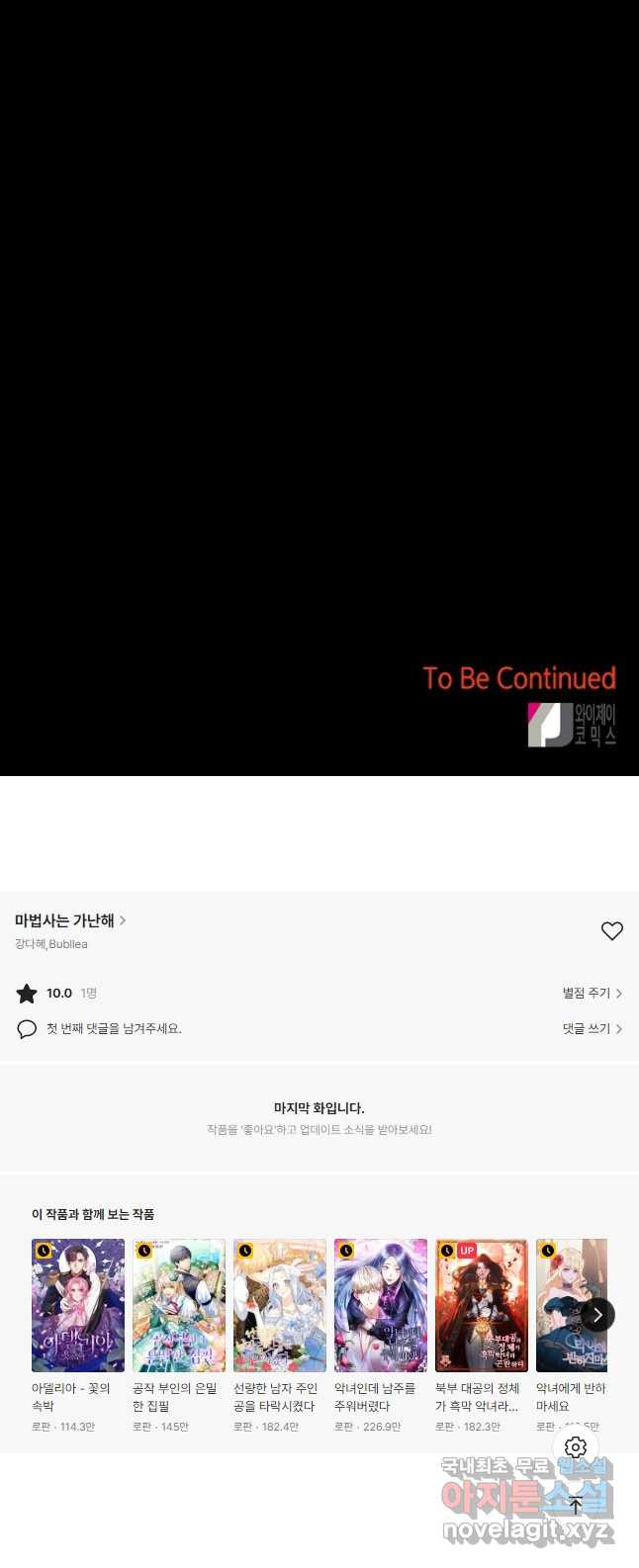Open 별점 주기 to rate the series
This screenshot has width=639, height=1568.
592,993
